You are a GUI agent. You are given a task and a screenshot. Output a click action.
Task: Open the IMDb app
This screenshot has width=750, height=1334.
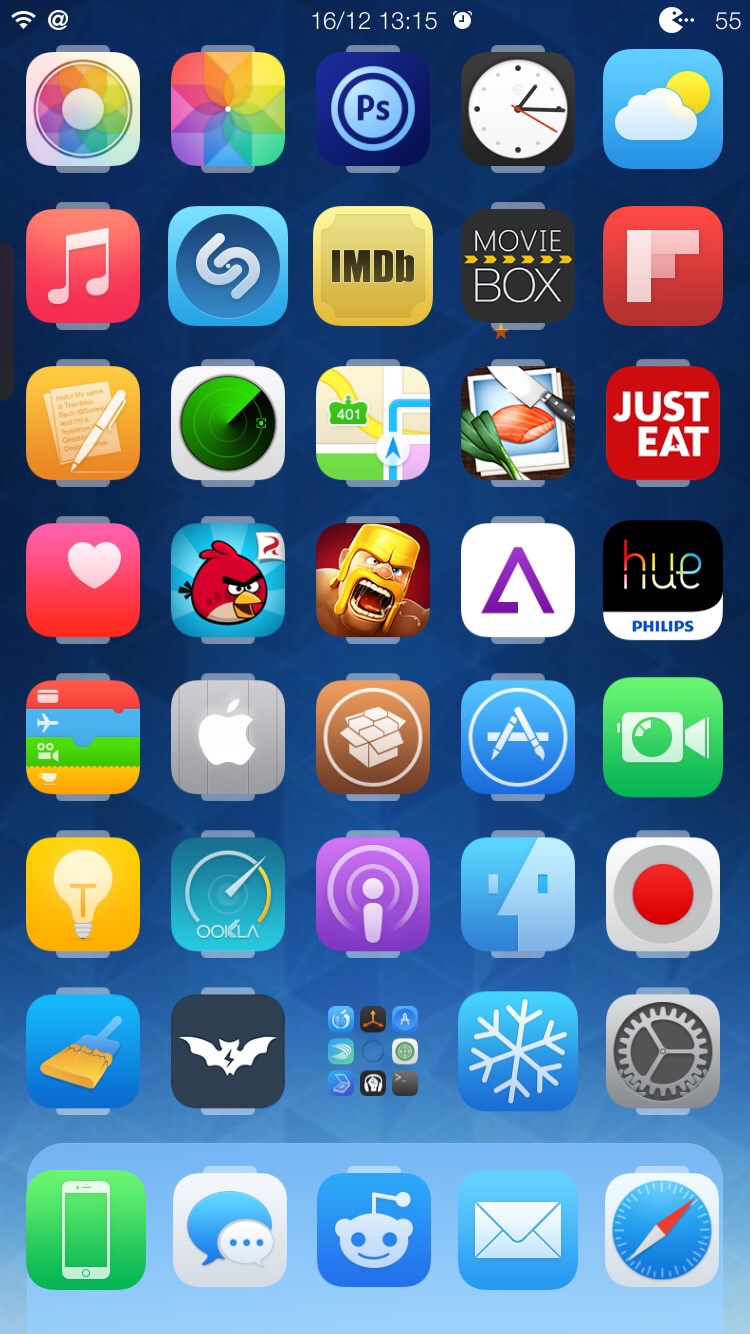pos(373,267)
